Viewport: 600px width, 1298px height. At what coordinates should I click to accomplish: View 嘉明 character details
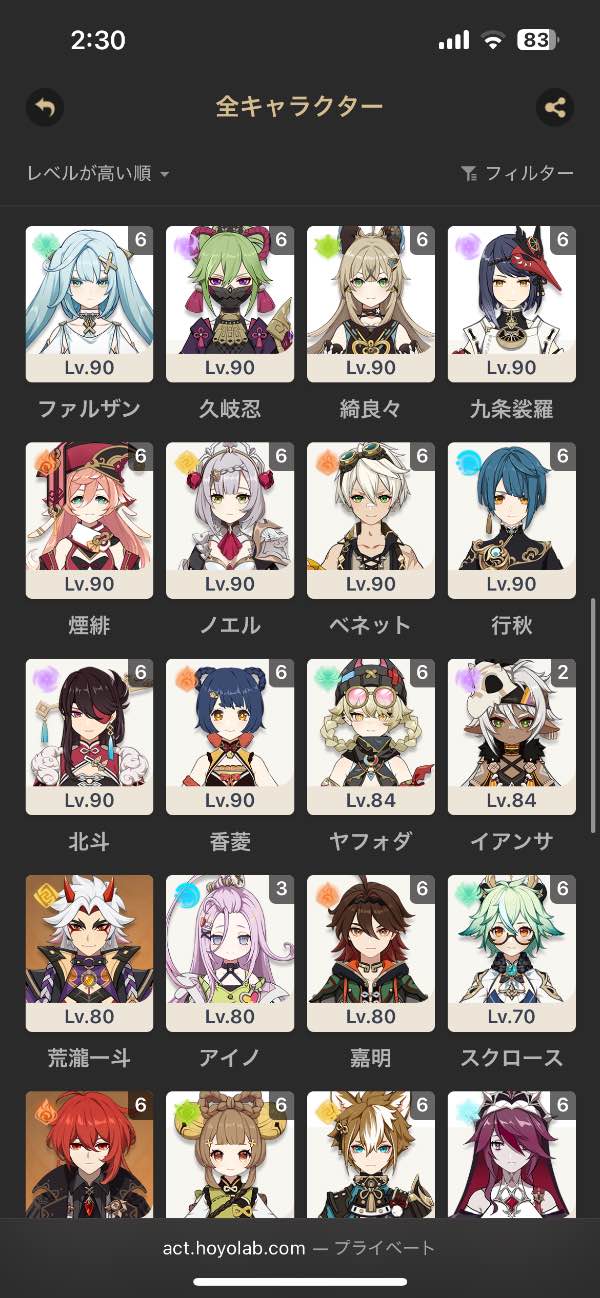371,953
